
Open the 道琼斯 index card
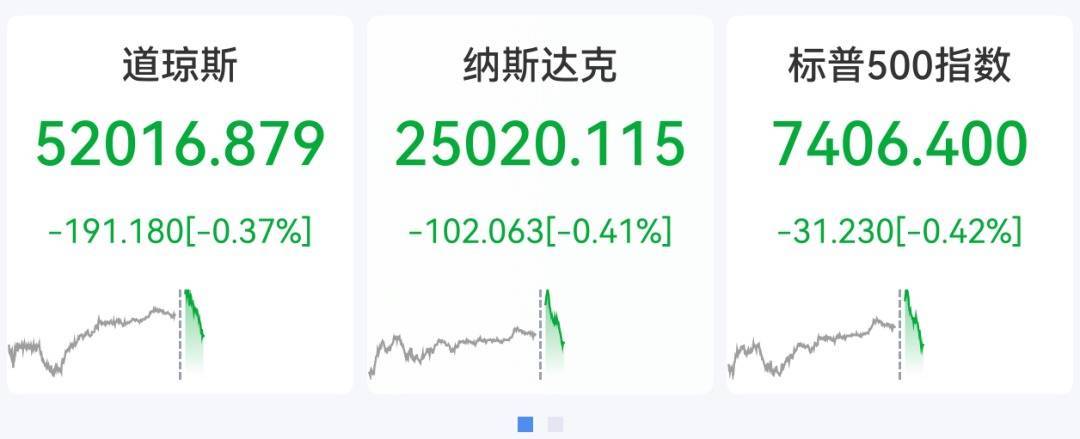tap(180, 205)
